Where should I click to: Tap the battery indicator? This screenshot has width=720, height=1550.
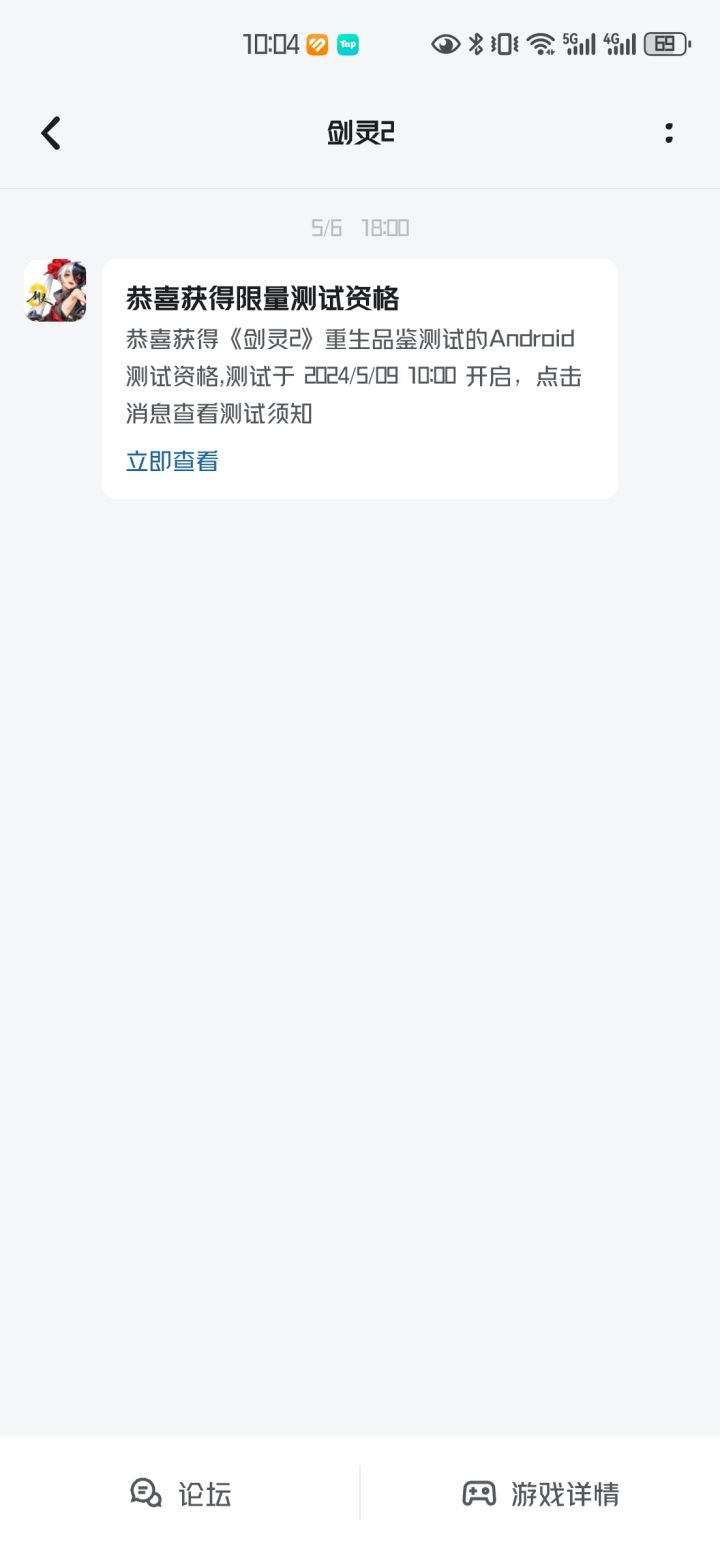(664, 44)
